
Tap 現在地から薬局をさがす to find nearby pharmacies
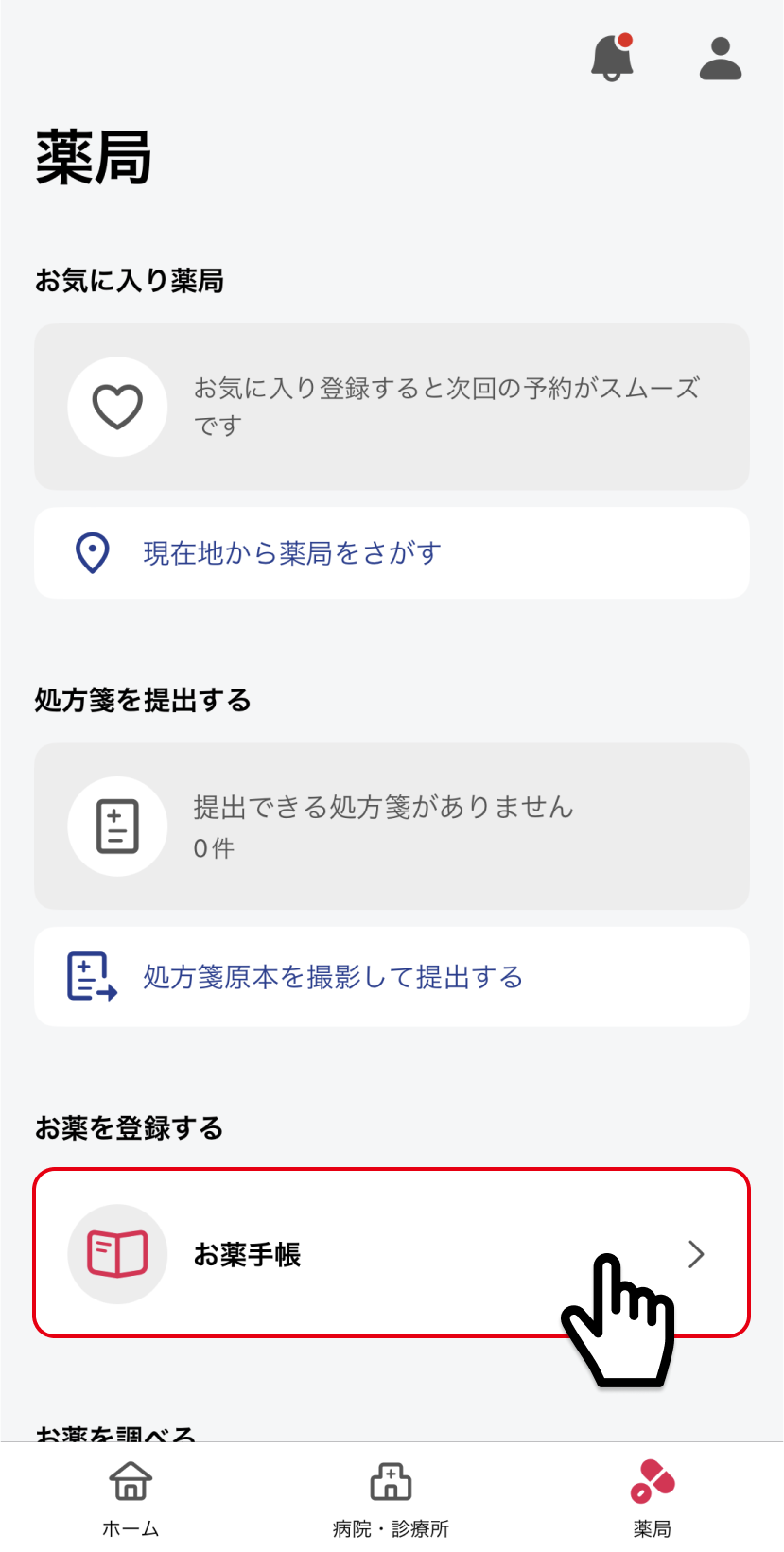[392, 553]
